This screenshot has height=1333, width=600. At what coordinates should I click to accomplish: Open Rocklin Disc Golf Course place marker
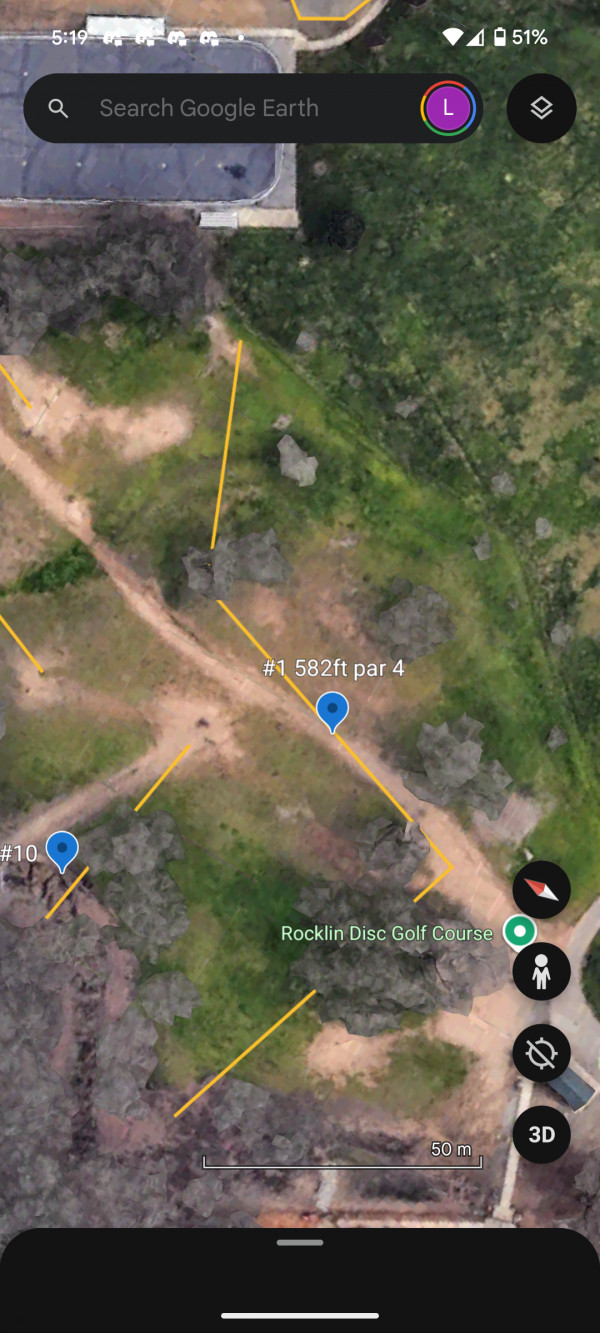(x=519, y=932)
